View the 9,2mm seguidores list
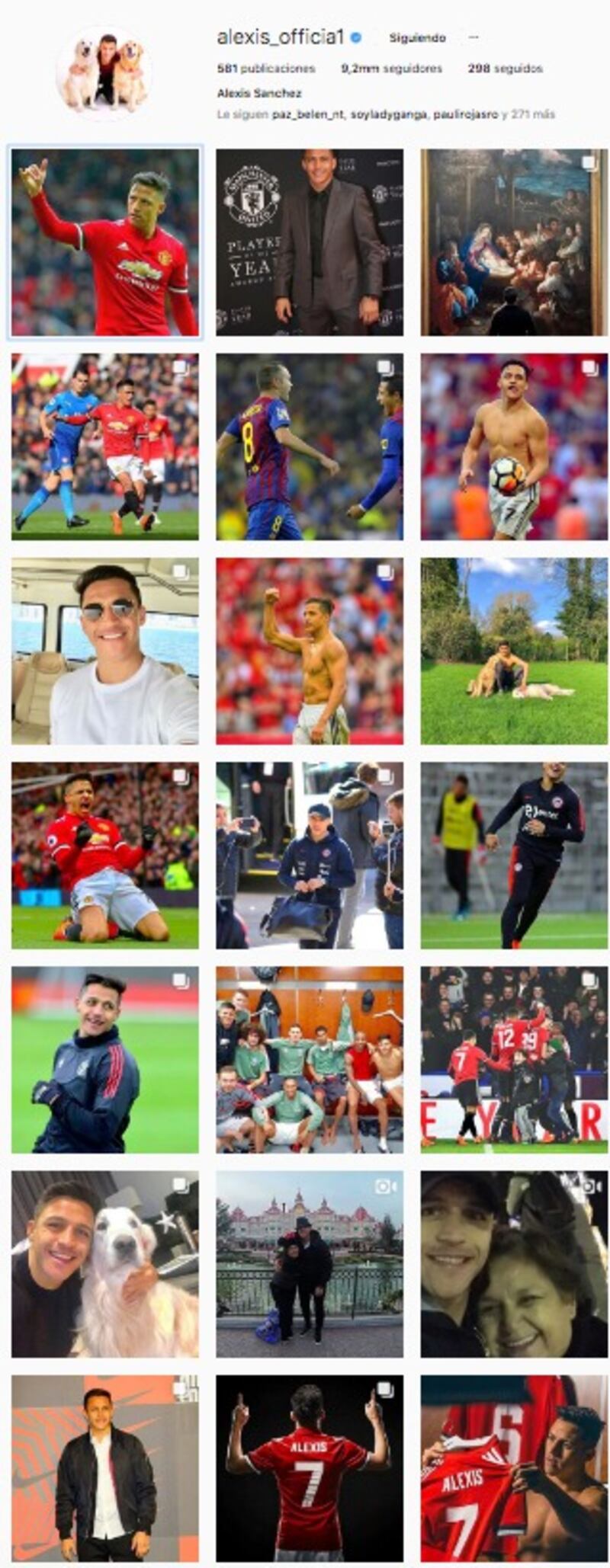Image resolution: width=610 pixels, height=1568 pixels. [391, 69]
